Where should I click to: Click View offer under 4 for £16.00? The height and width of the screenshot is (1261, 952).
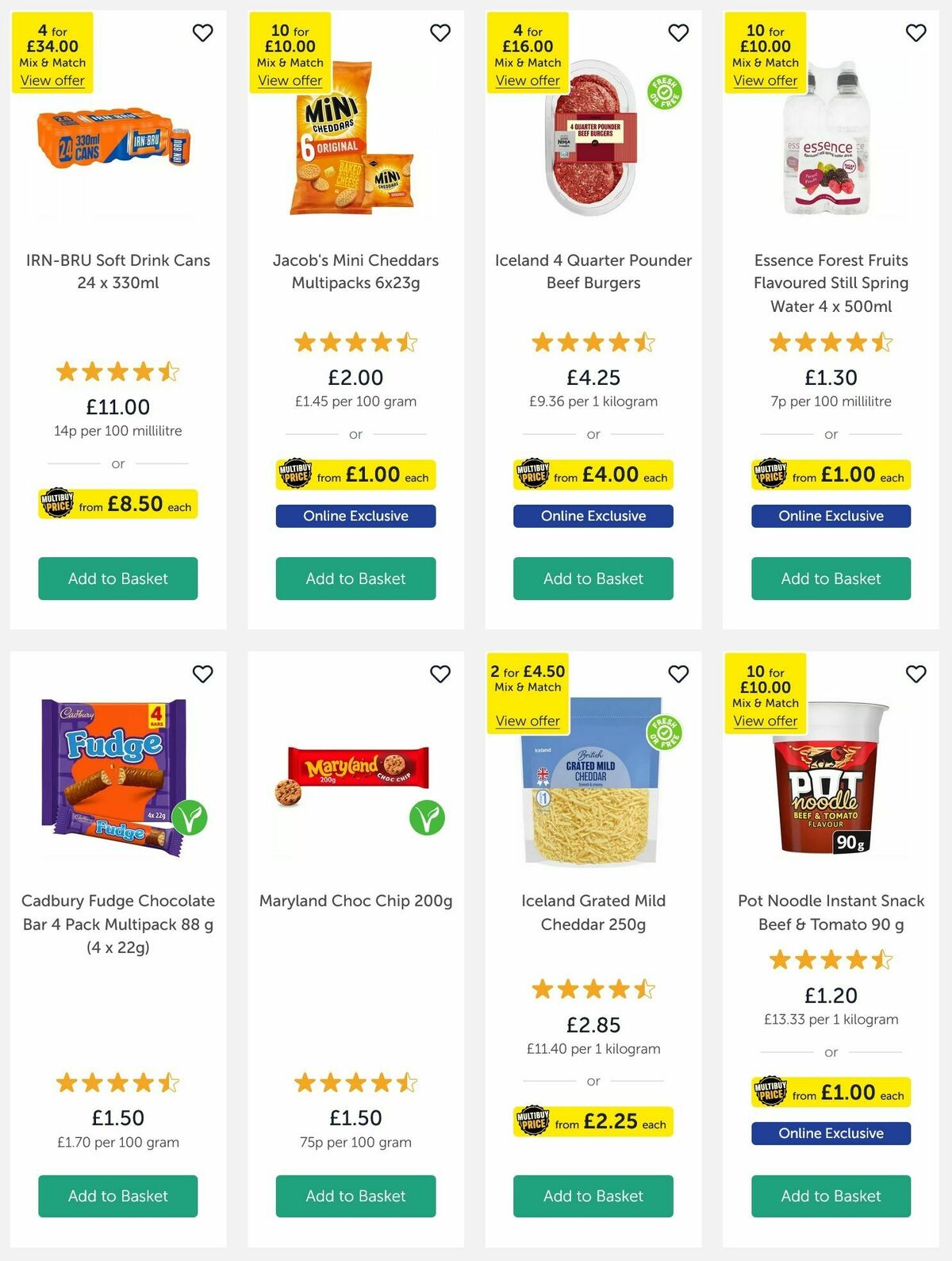pyautogui.click(x=528, y=80)
